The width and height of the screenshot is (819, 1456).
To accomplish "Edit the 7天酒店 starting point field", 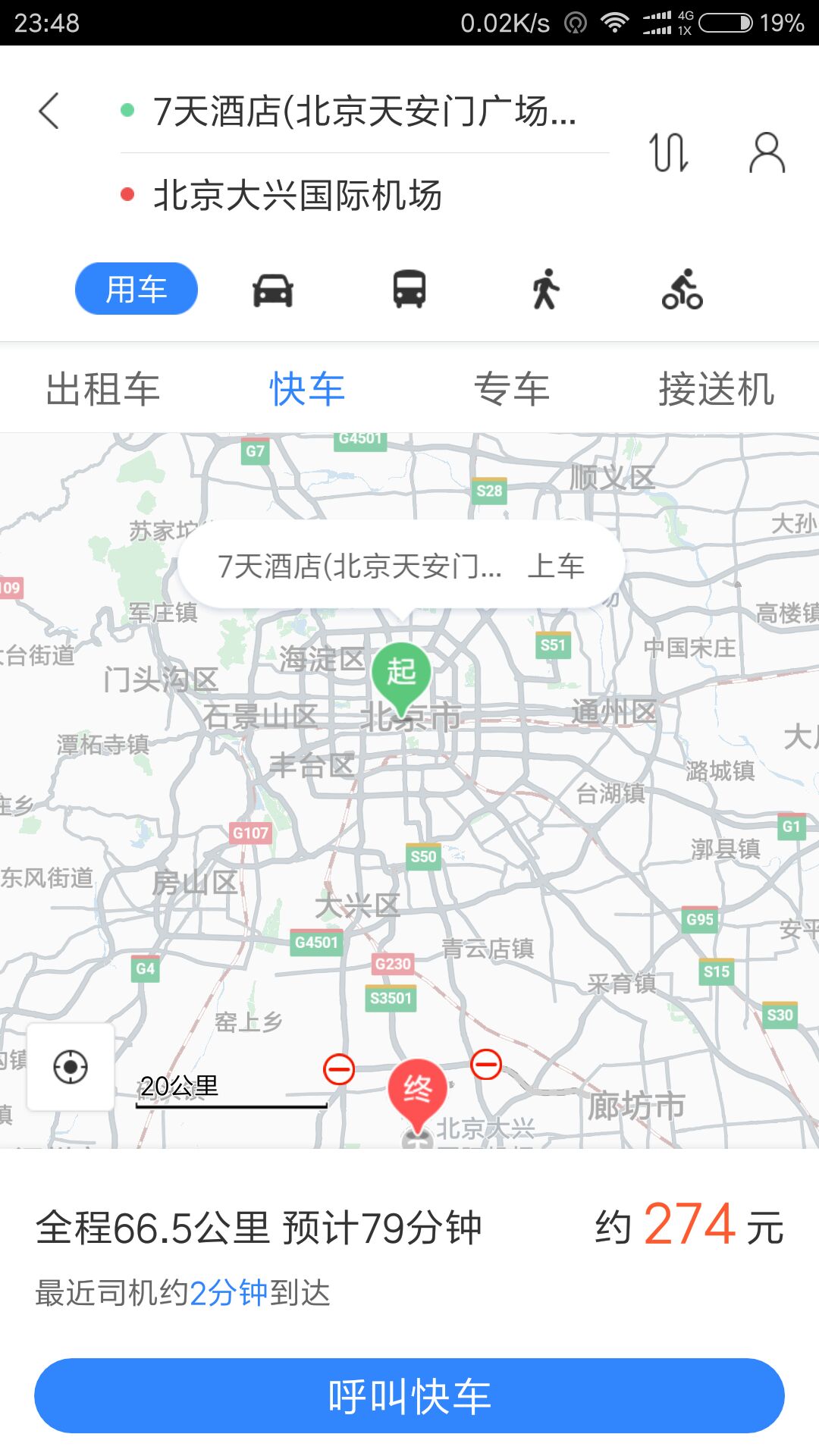I will [364, 111].
